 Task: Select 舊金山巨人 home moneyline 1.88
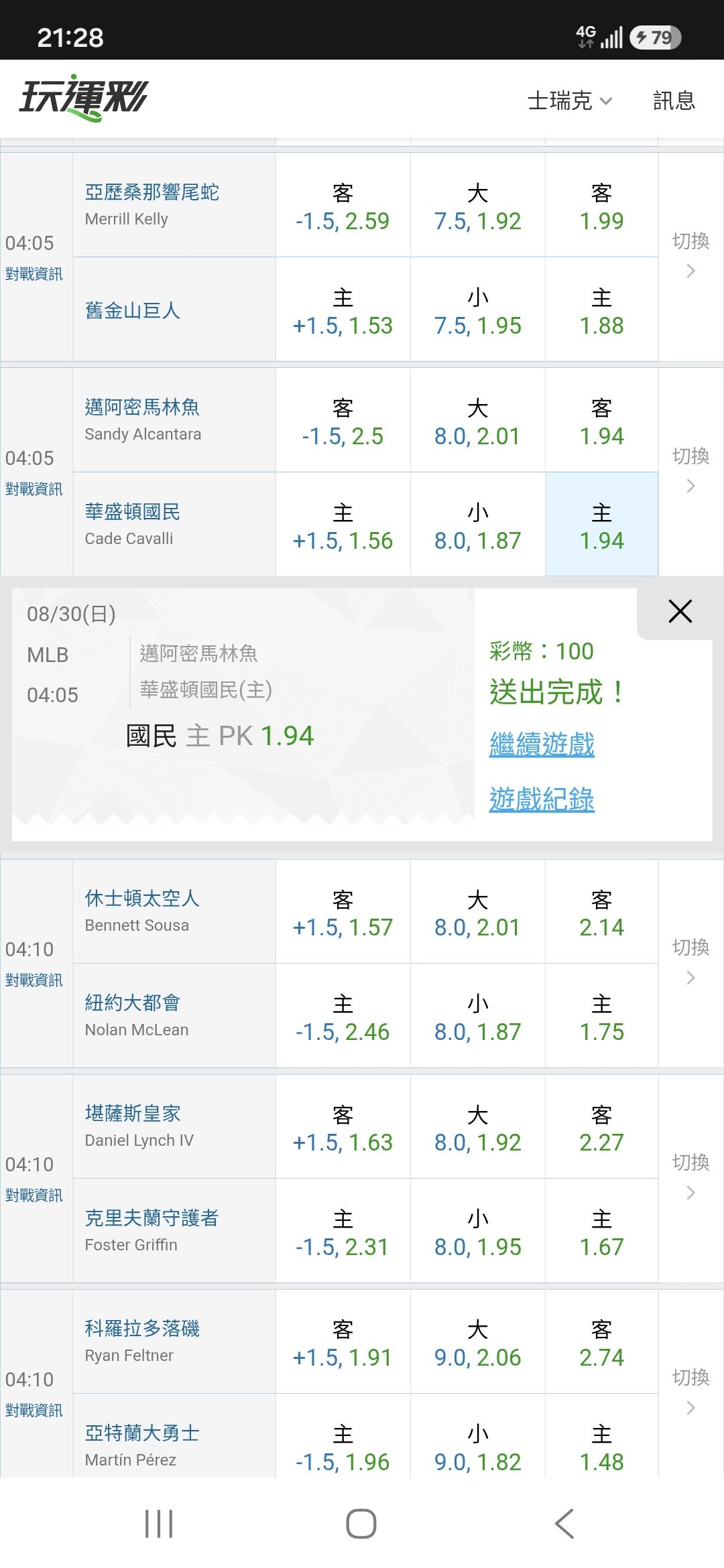601,310
